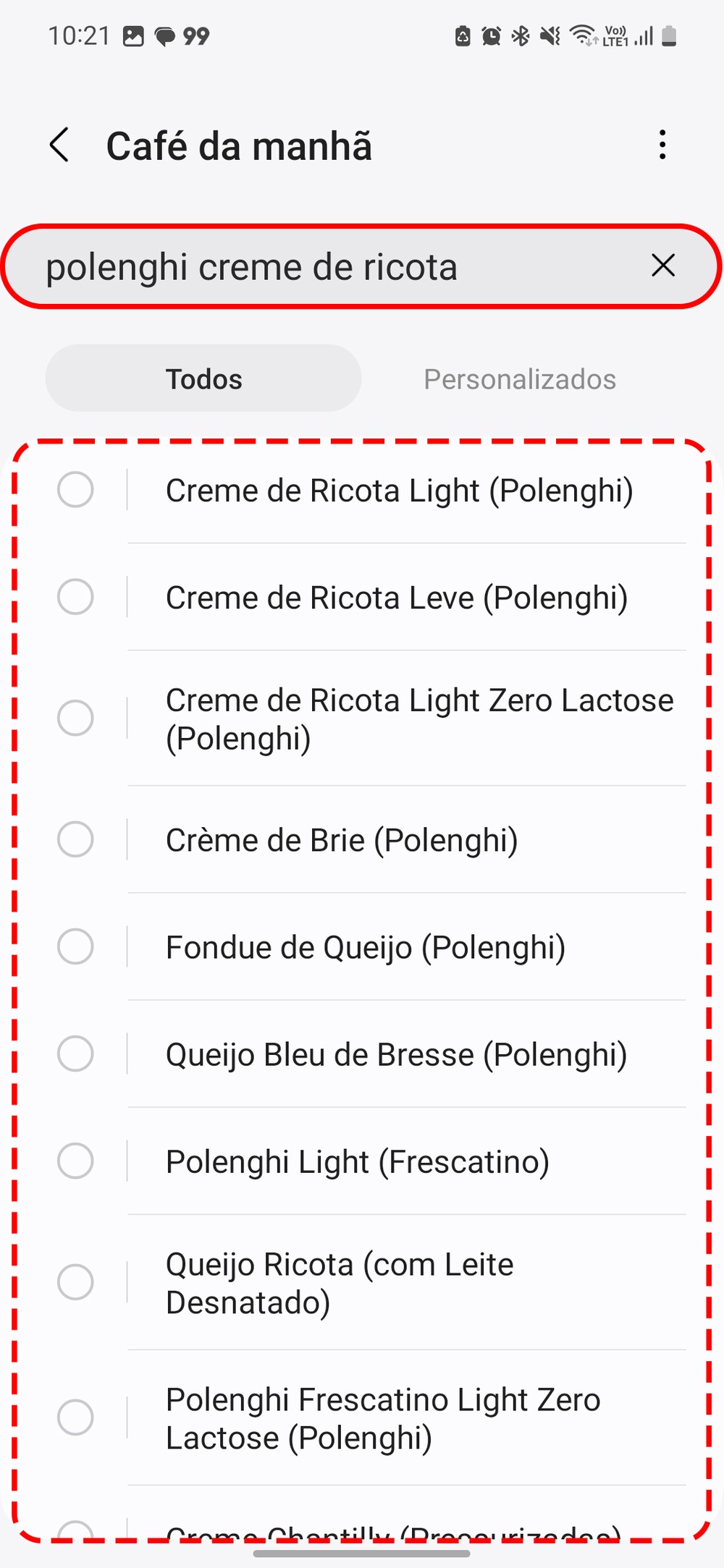Select Queijo Ricota (com Leite Desnatado)

(x=75, y=1282)
